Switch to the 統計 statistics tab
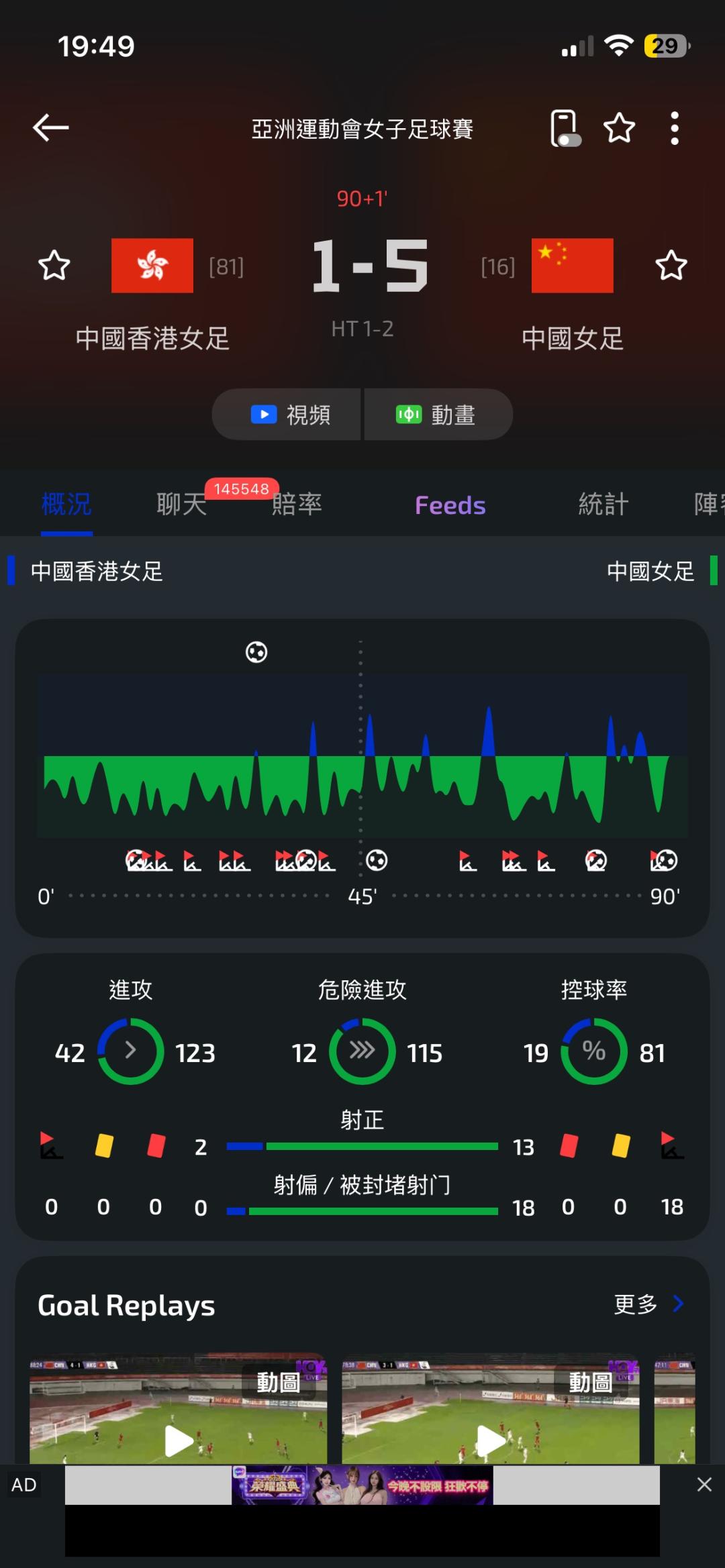725x1568 pixels. click(603, 504)
